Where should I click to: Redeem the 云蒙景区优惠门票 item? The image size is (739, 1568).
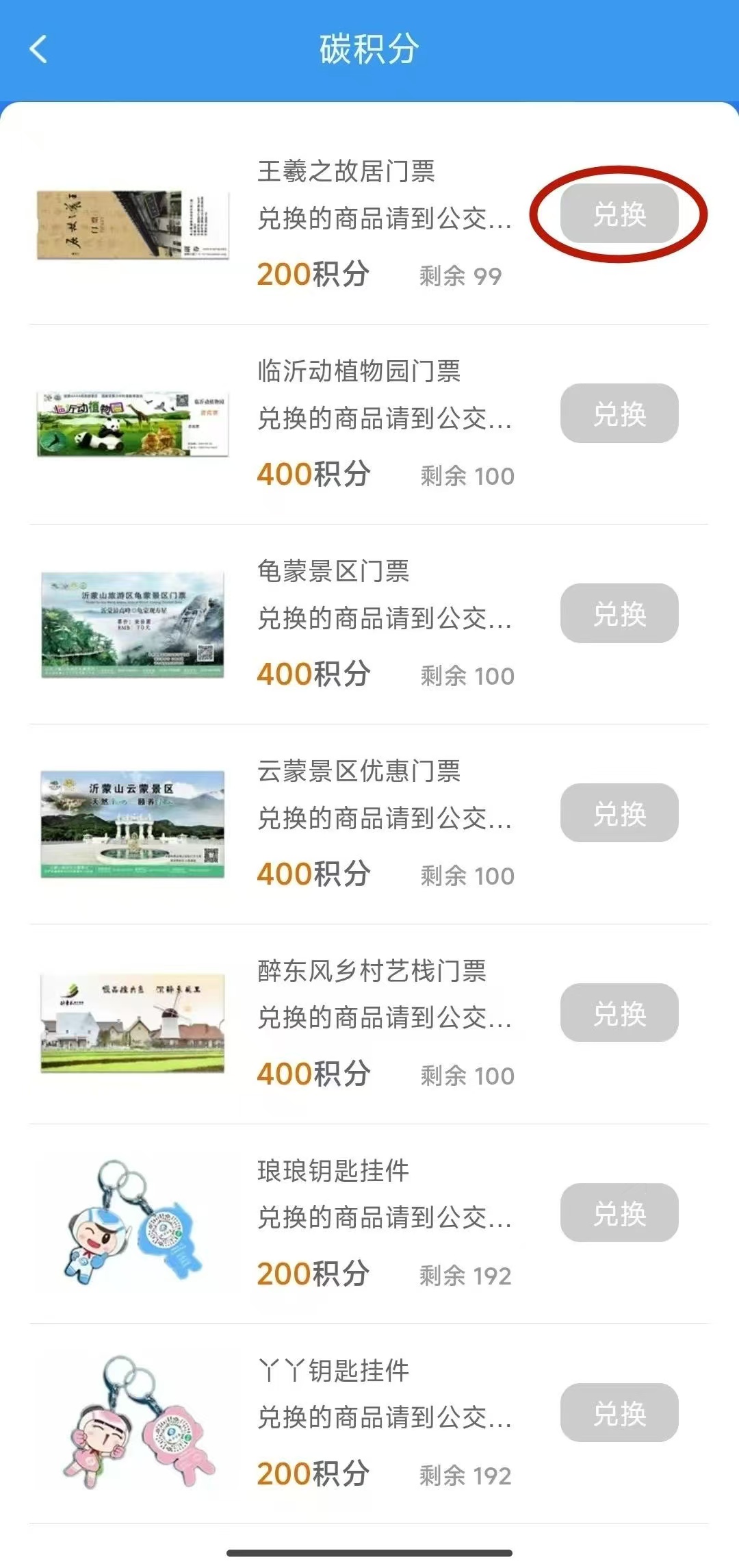click(619, 813)
